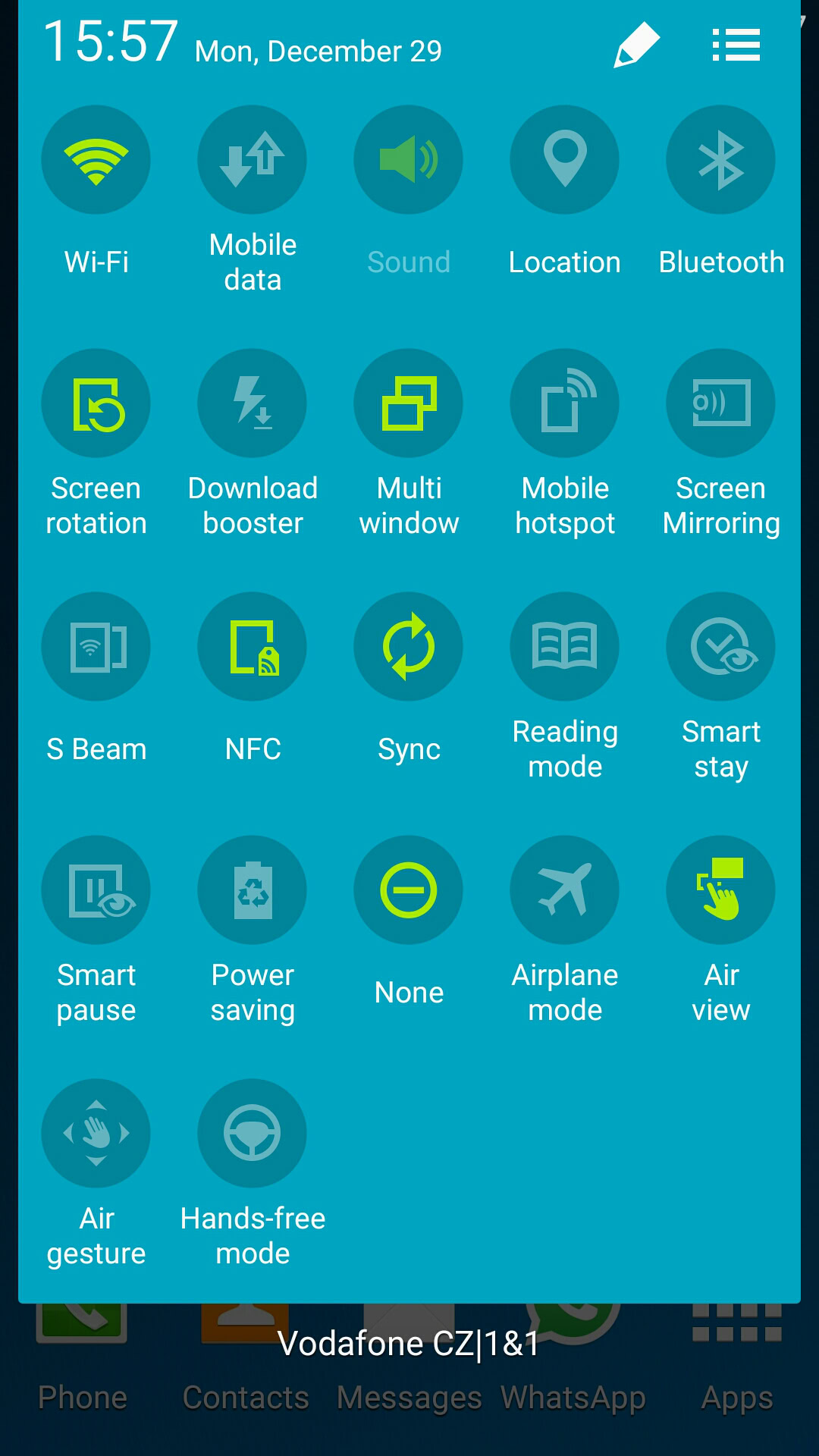The width and height of the screenshot is (819, 1456).
Task: Enable Bluetooth
Action: (721, 160)
